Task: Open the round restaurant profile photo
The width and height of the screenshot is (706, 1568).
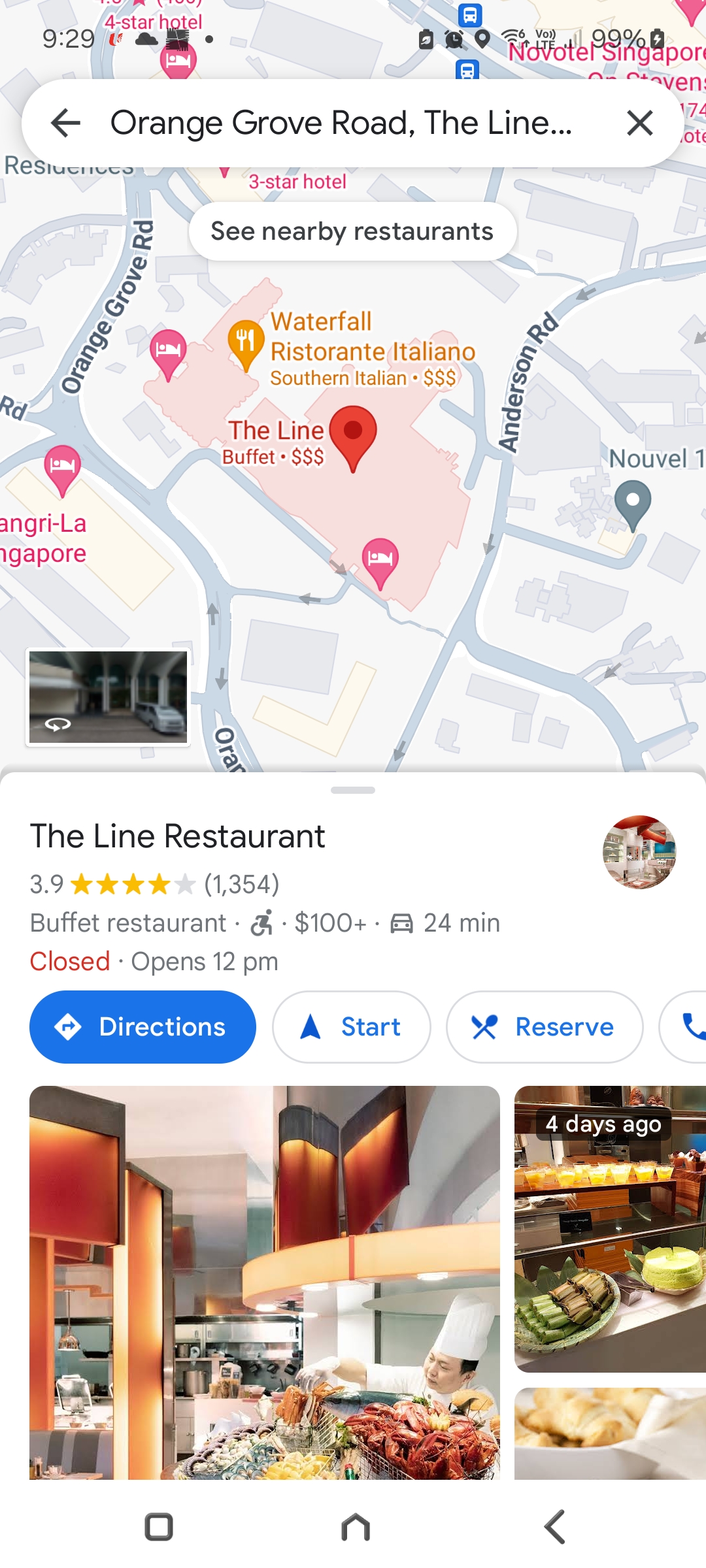Action: (639, 852)
